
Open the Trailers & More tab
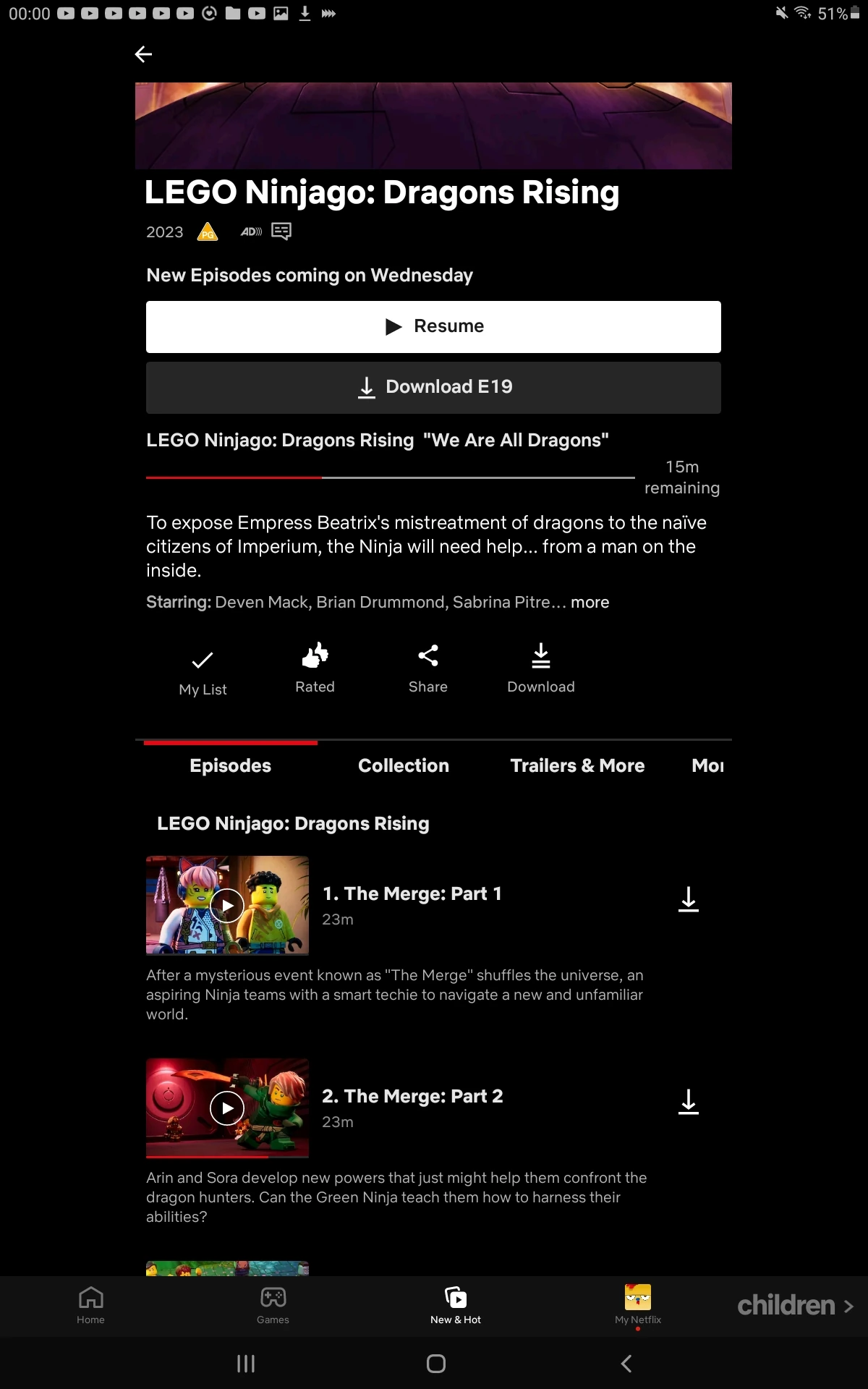(x=577, y=765)
